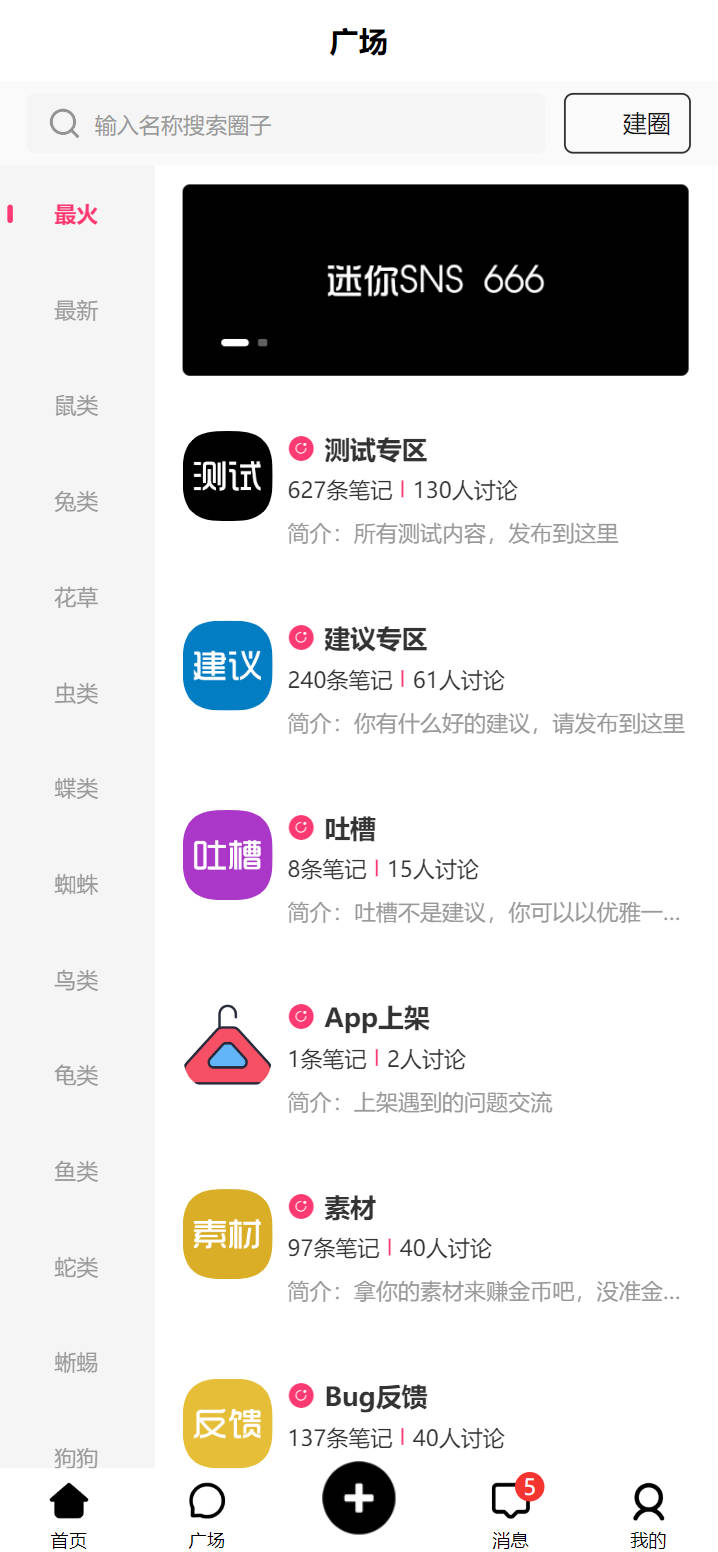This screenshot has height=1552, width=718.
Task: Go to the 首页 tab
Action: click(x=69, y=1514)
